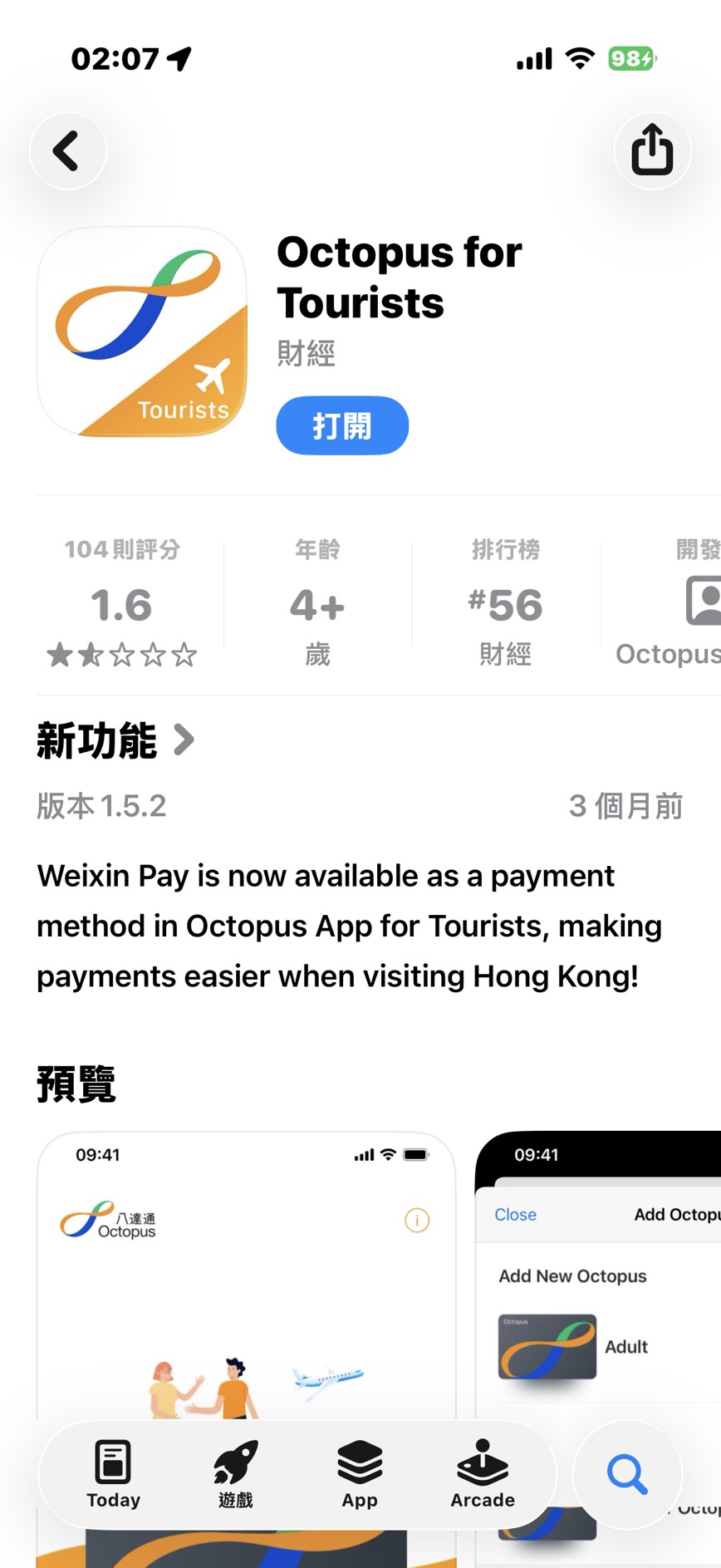Tap the Close label in the second preview
Screen dimensions: 721x1568
point(516,1214)
